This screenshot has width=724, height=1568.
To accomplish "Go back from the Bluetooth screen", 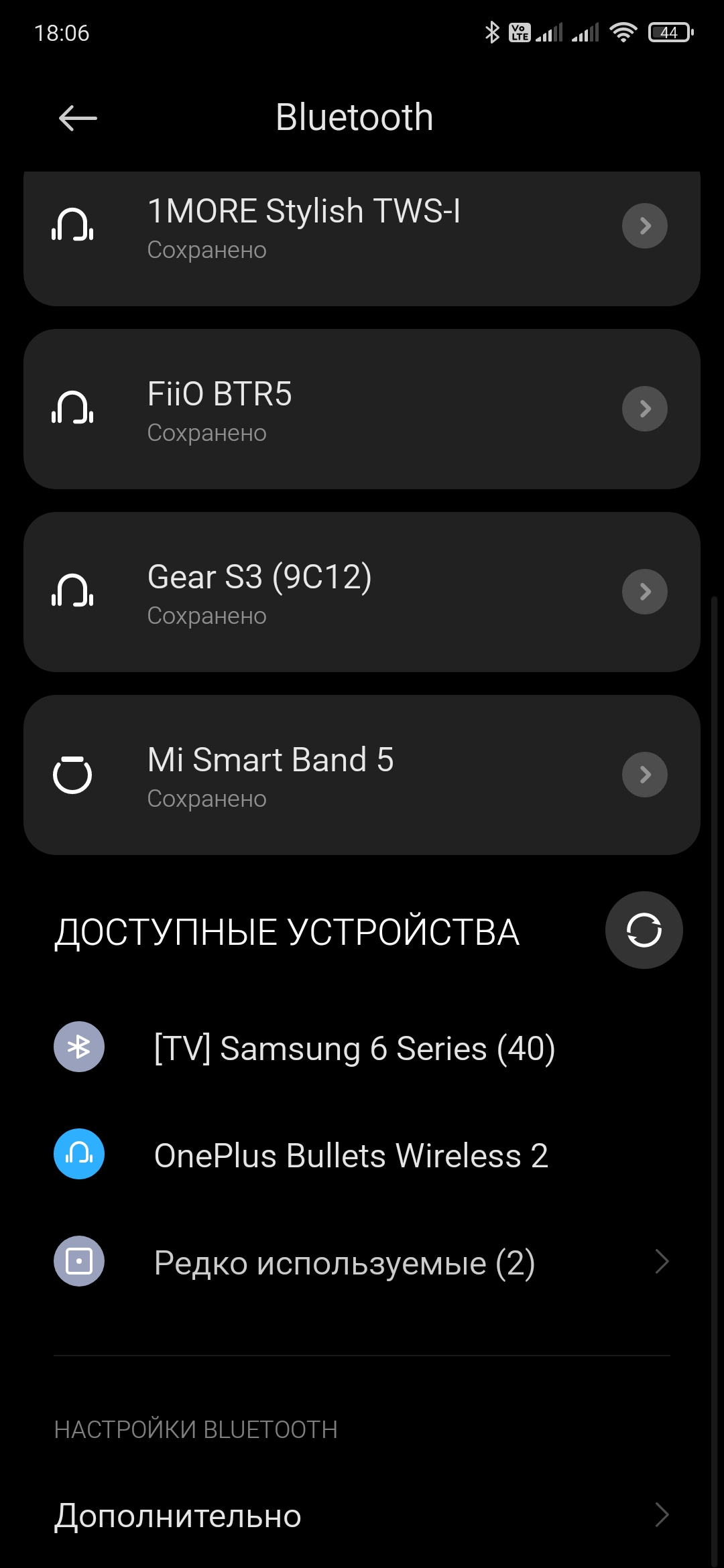I will tap(78, 119).
